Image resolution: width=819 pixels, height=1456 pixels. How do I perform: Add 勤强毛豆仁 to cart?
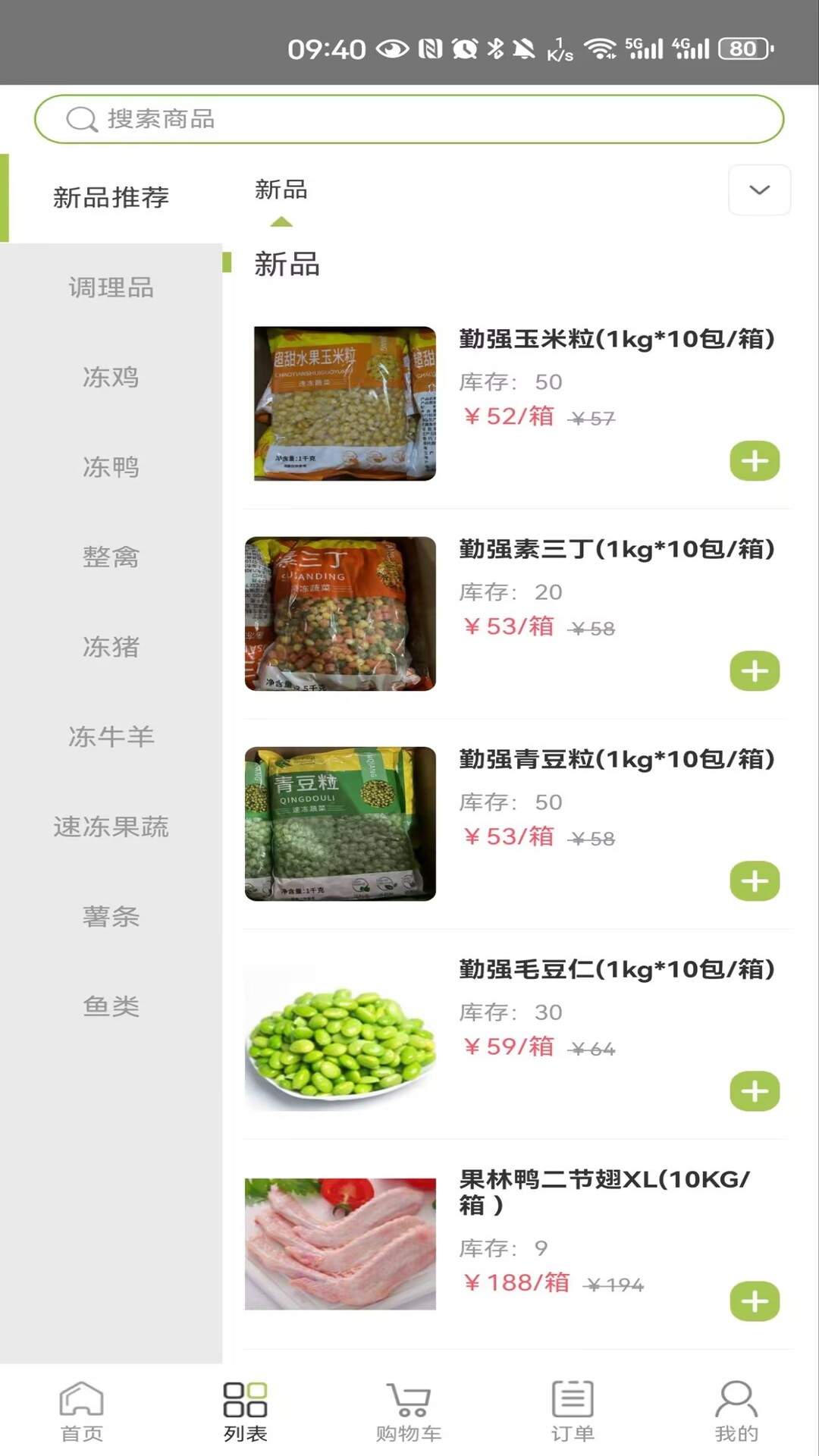(x=755, y=1091)
